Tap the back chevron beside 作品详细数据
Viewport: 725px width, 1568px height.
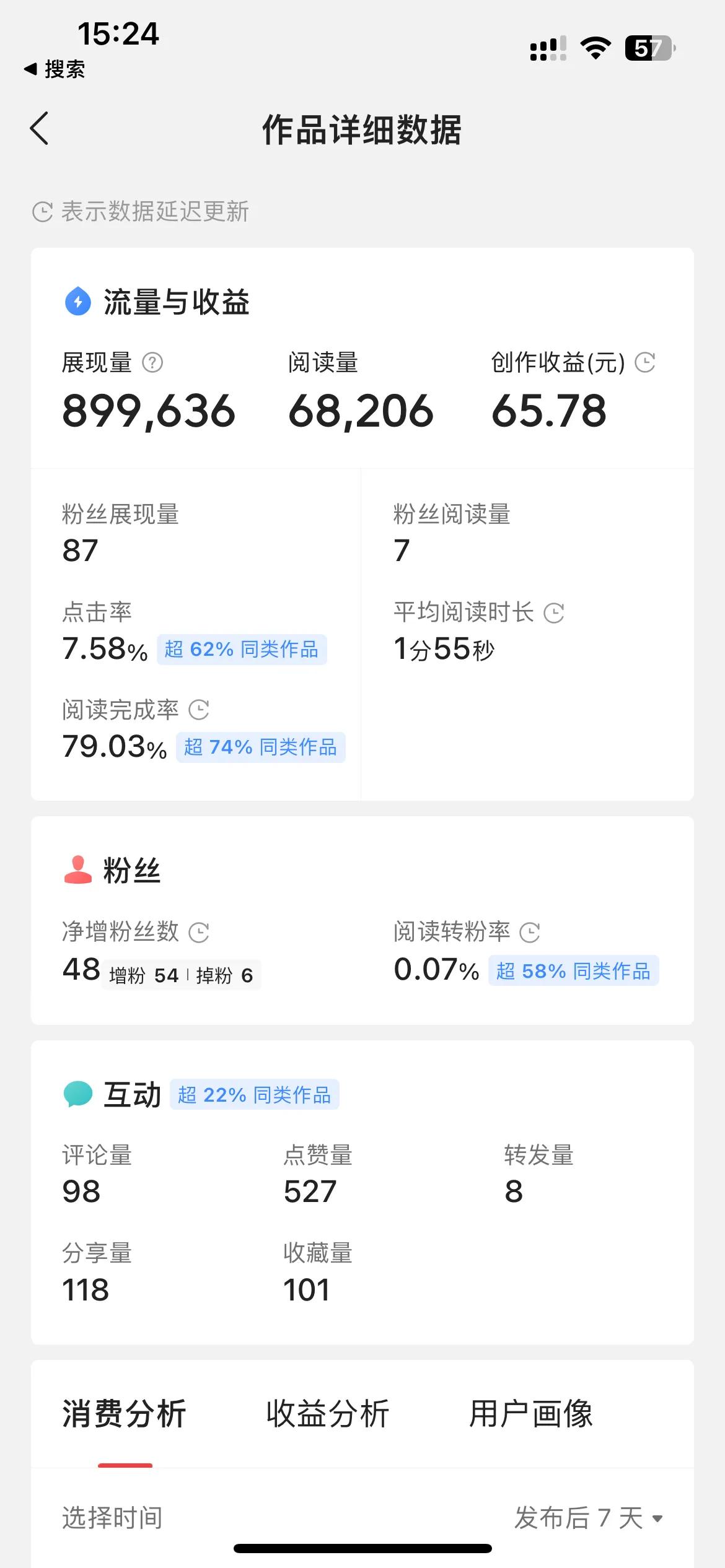[40, 130]
